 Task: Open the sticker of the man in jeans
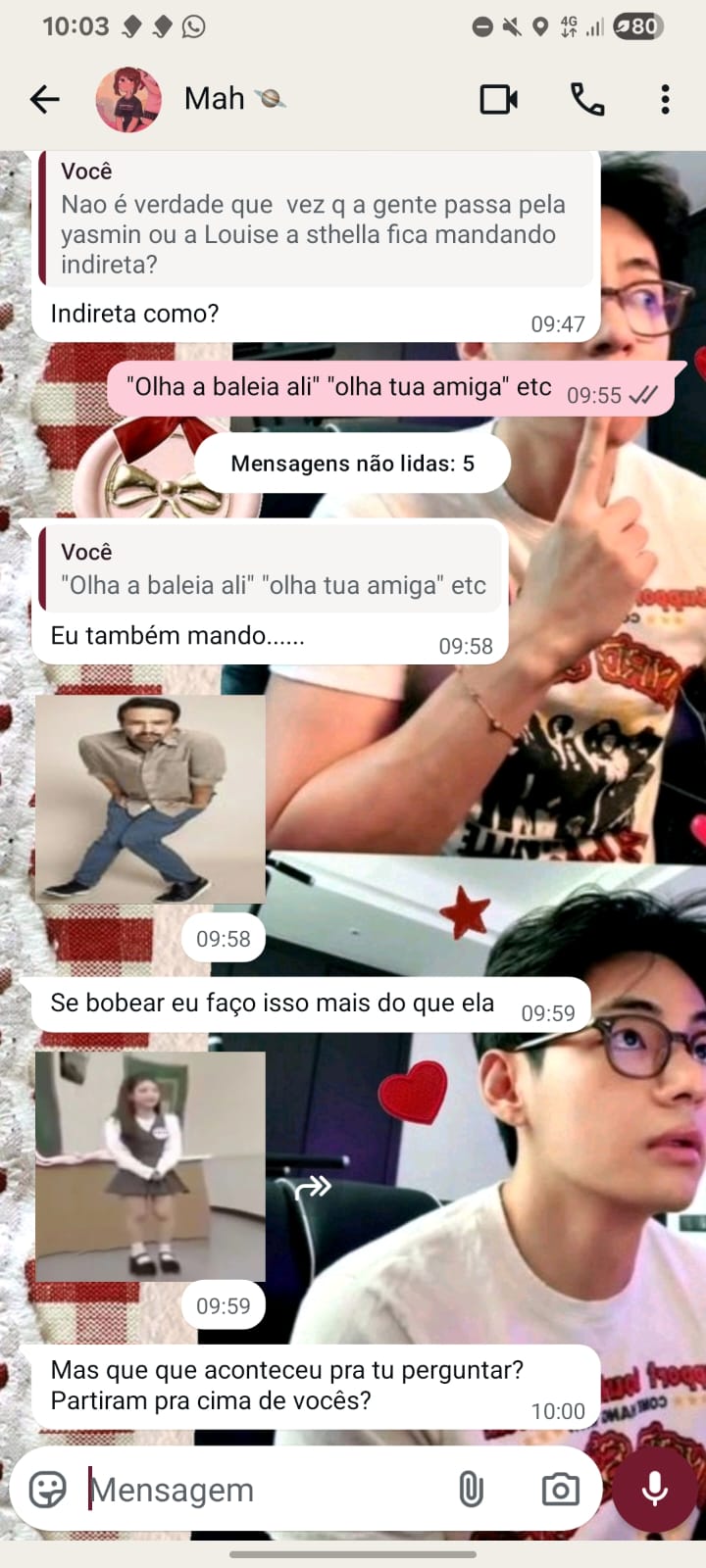pyautogui.click(x=150, y=799)
